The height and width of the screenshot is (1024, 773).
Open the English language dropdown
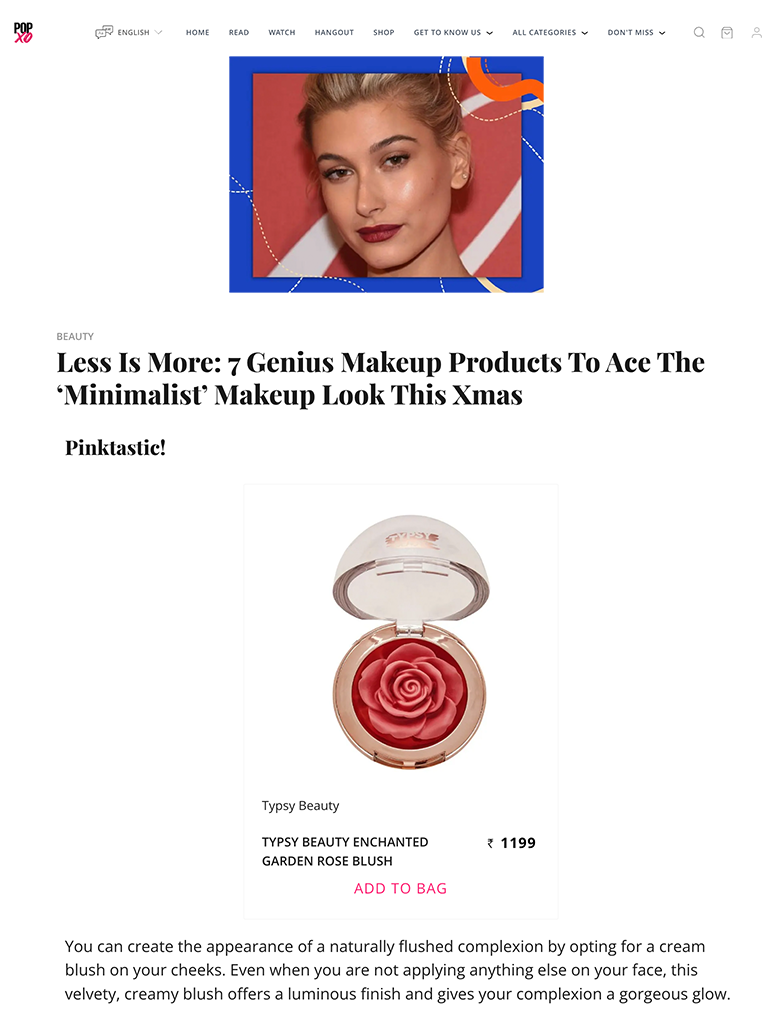129,32
